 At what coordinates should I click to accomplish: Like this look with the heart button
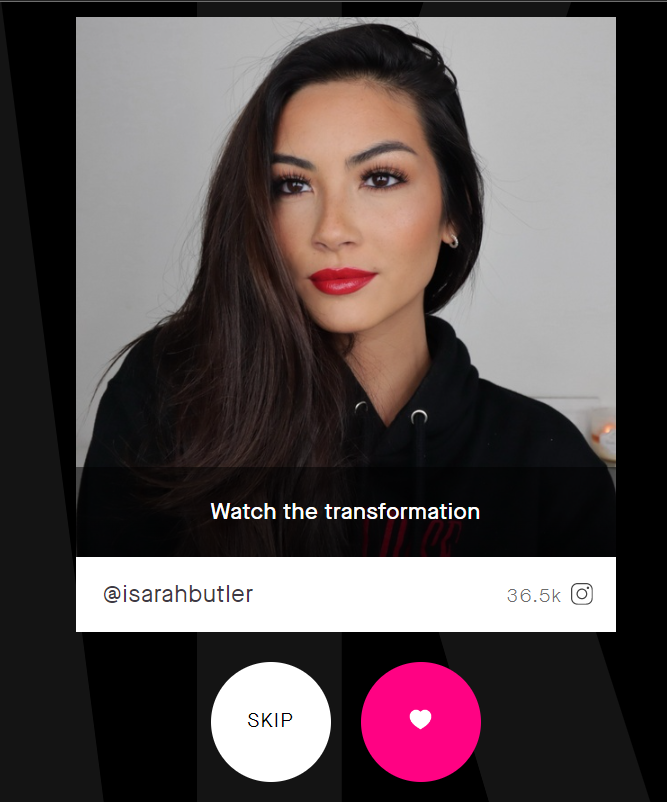[x=420, y=721]
